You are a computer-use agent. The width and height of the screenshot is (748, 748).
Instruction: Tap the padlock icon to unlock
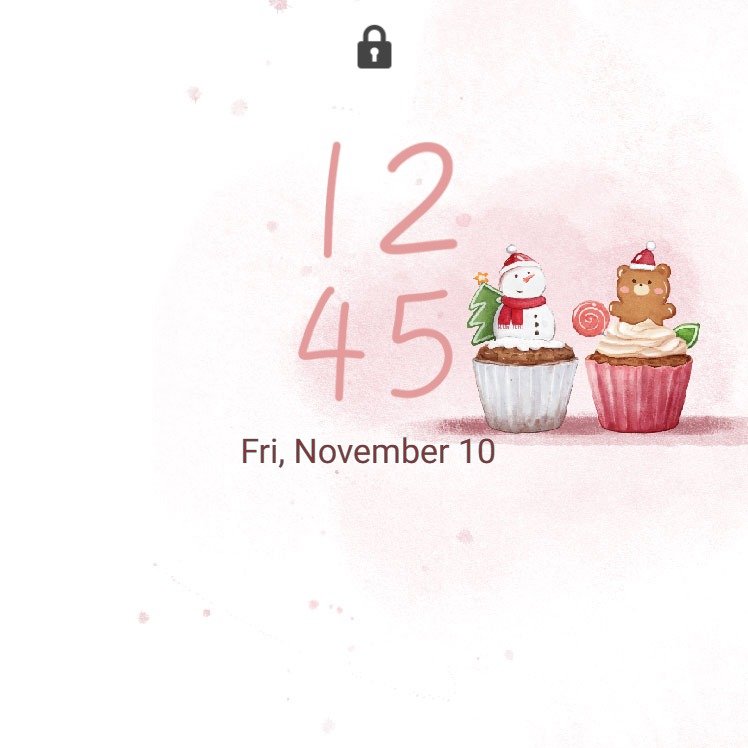click(x=374, y=48)
